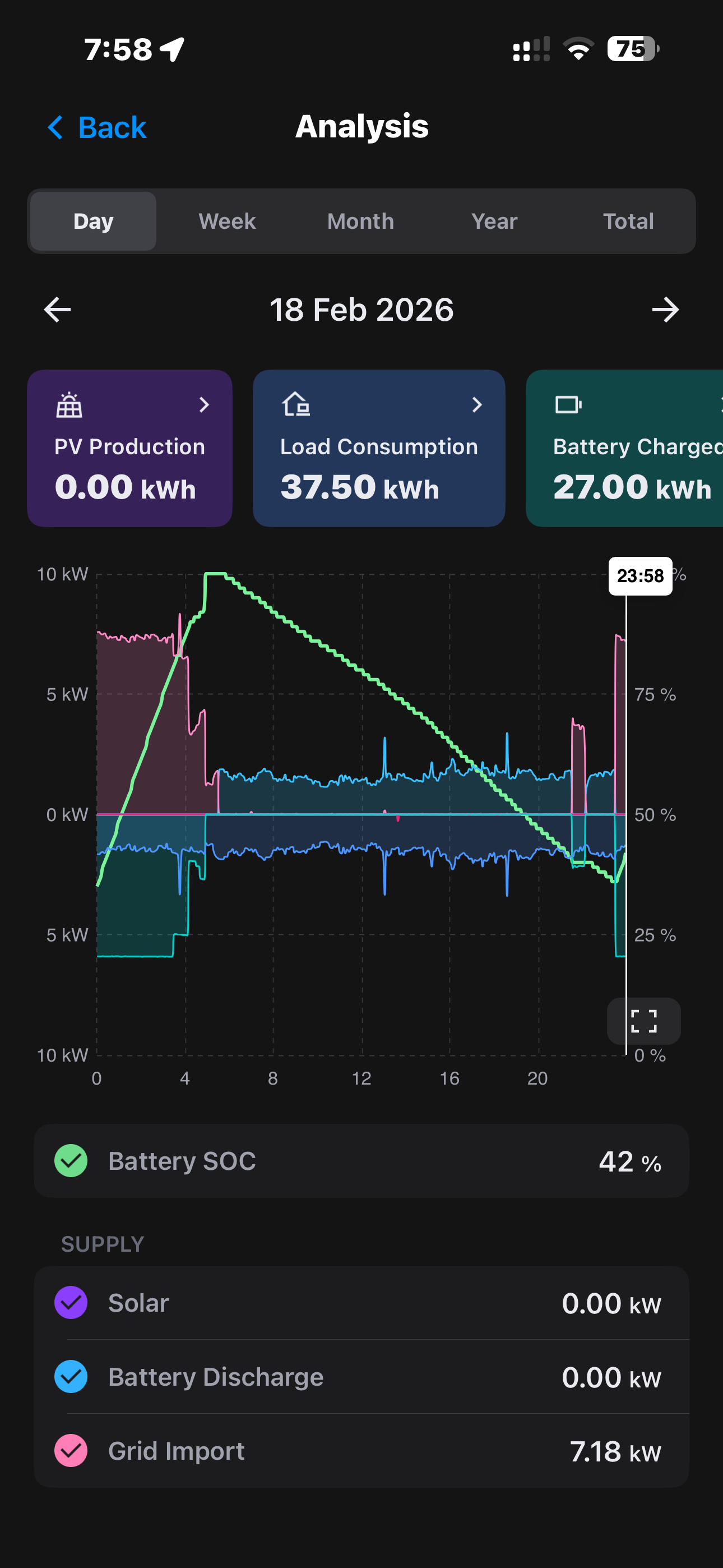
Task: Go to the next day
Action: (x=665, y=310)
